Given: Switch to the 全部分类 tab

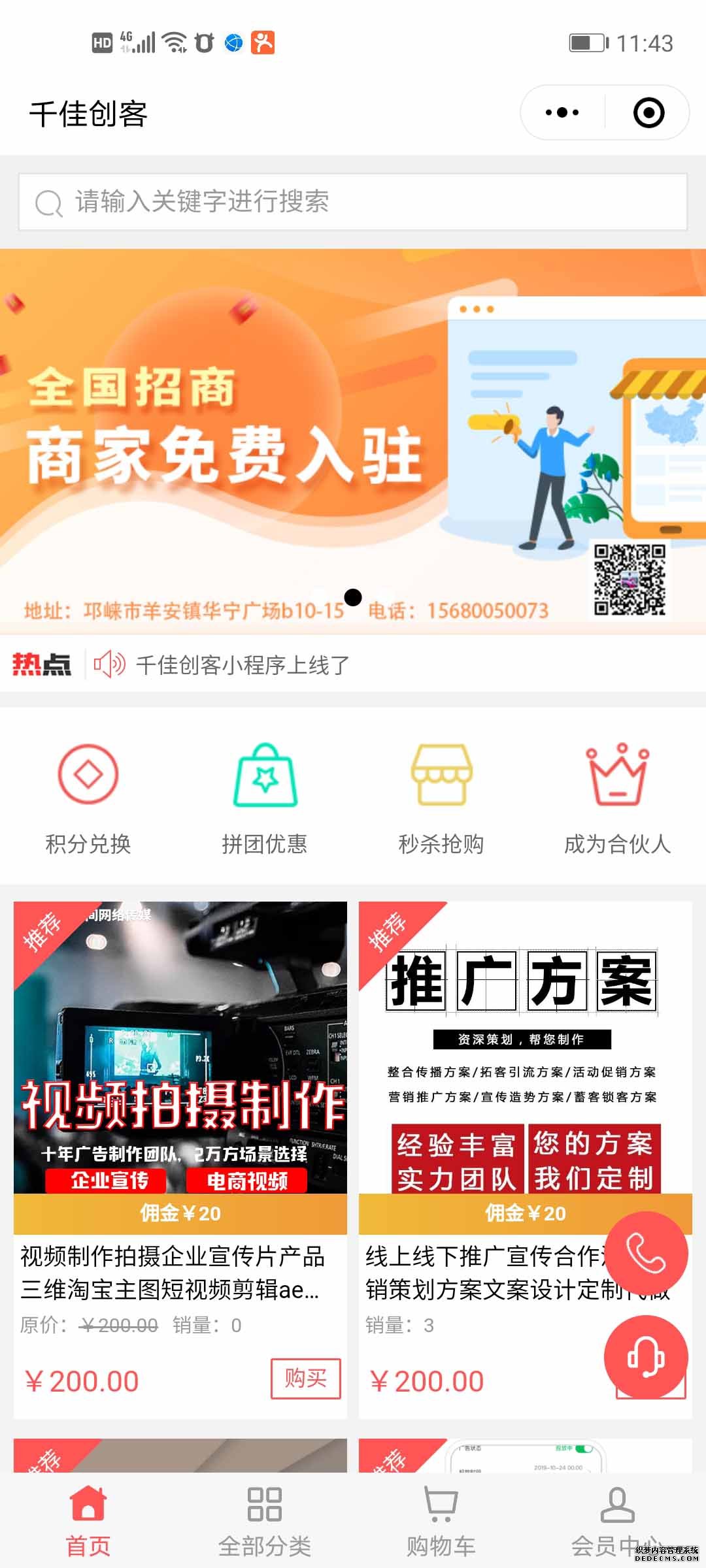Looking at the screenshot, I should (x=265, y=1519).
